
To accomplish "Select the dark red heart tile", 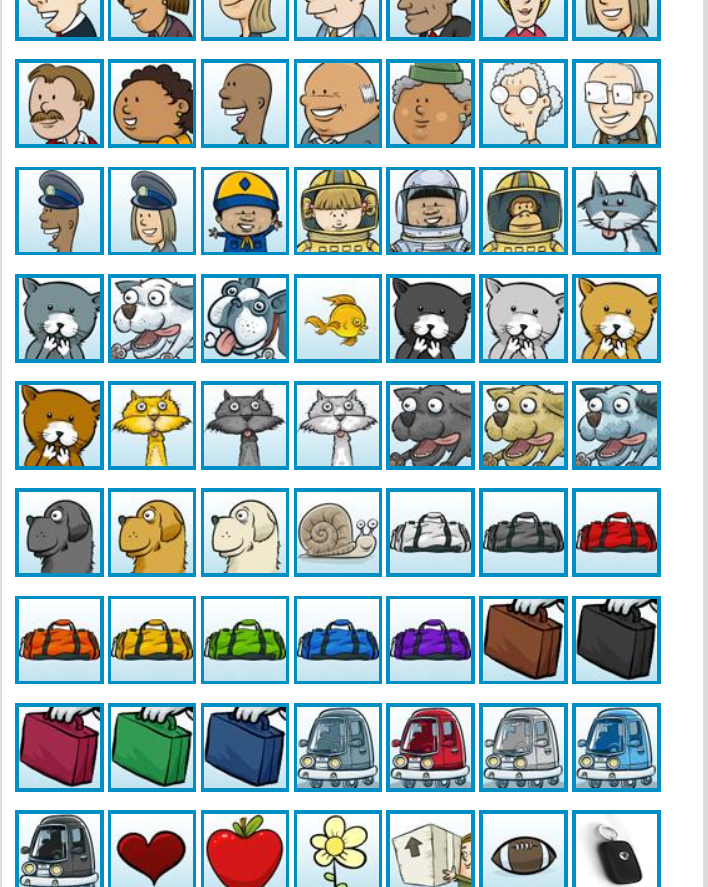I will click(x=152, y=851).
